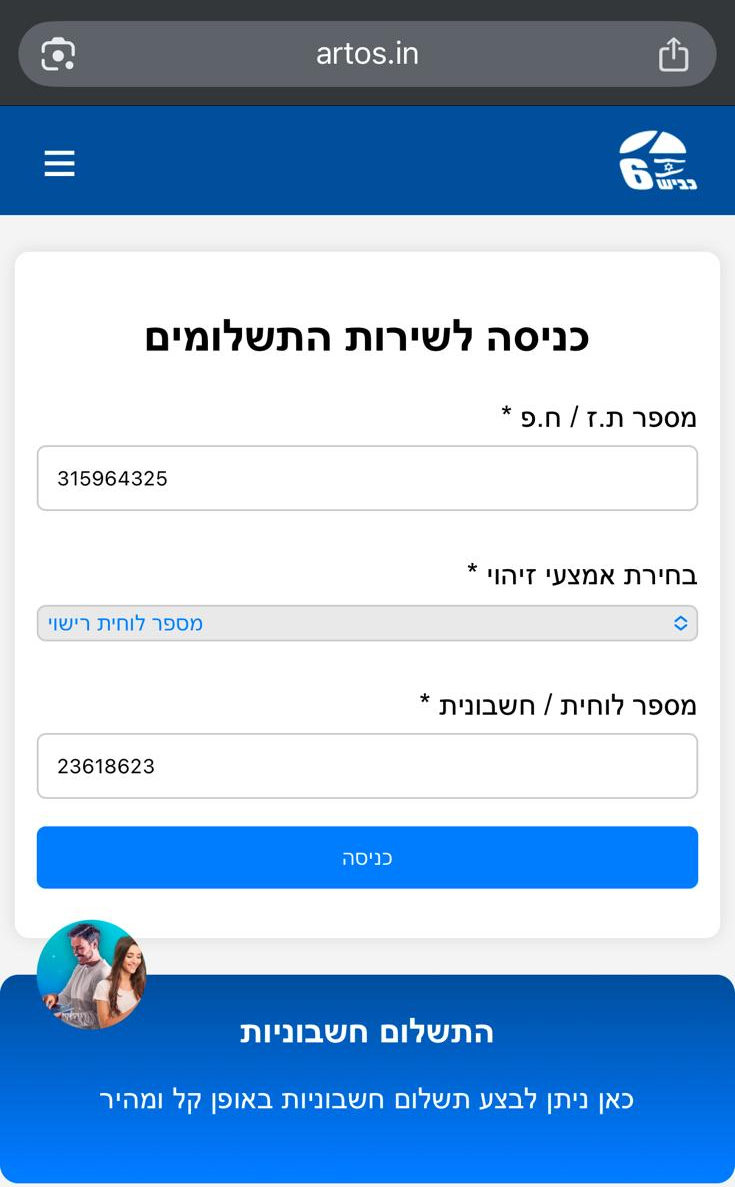735x1187 pixels.
Task: Select the three-line menu in the blue header
Action: 59,162
